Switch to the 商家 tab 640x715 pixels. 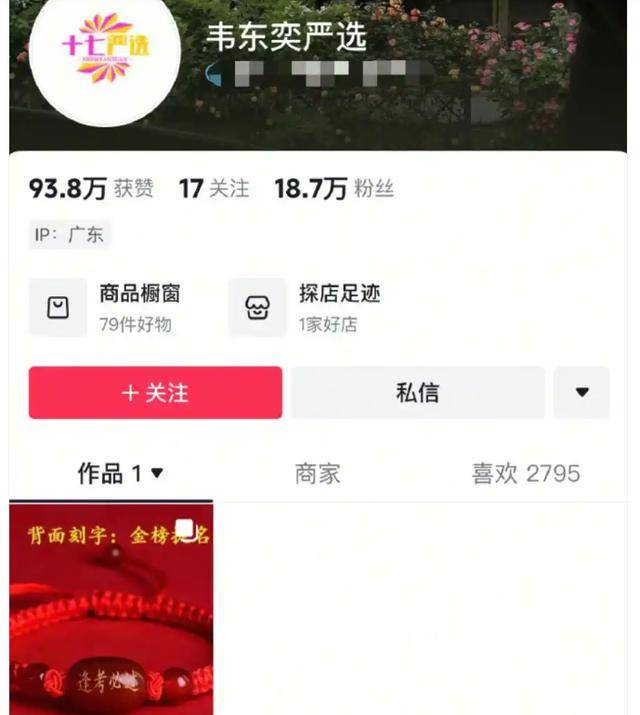318,473
